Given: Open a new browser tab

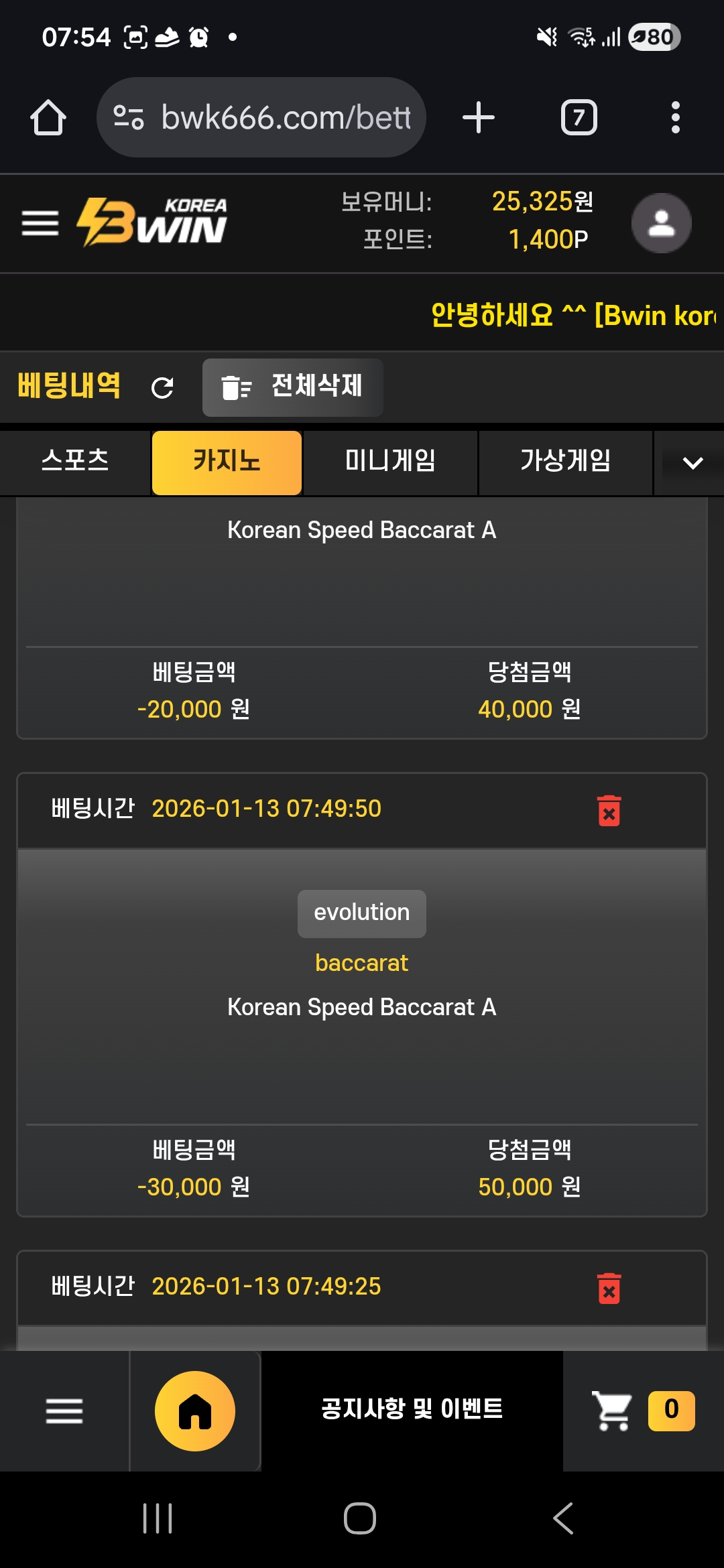Looking at the screenshot, I should (478, 118).
